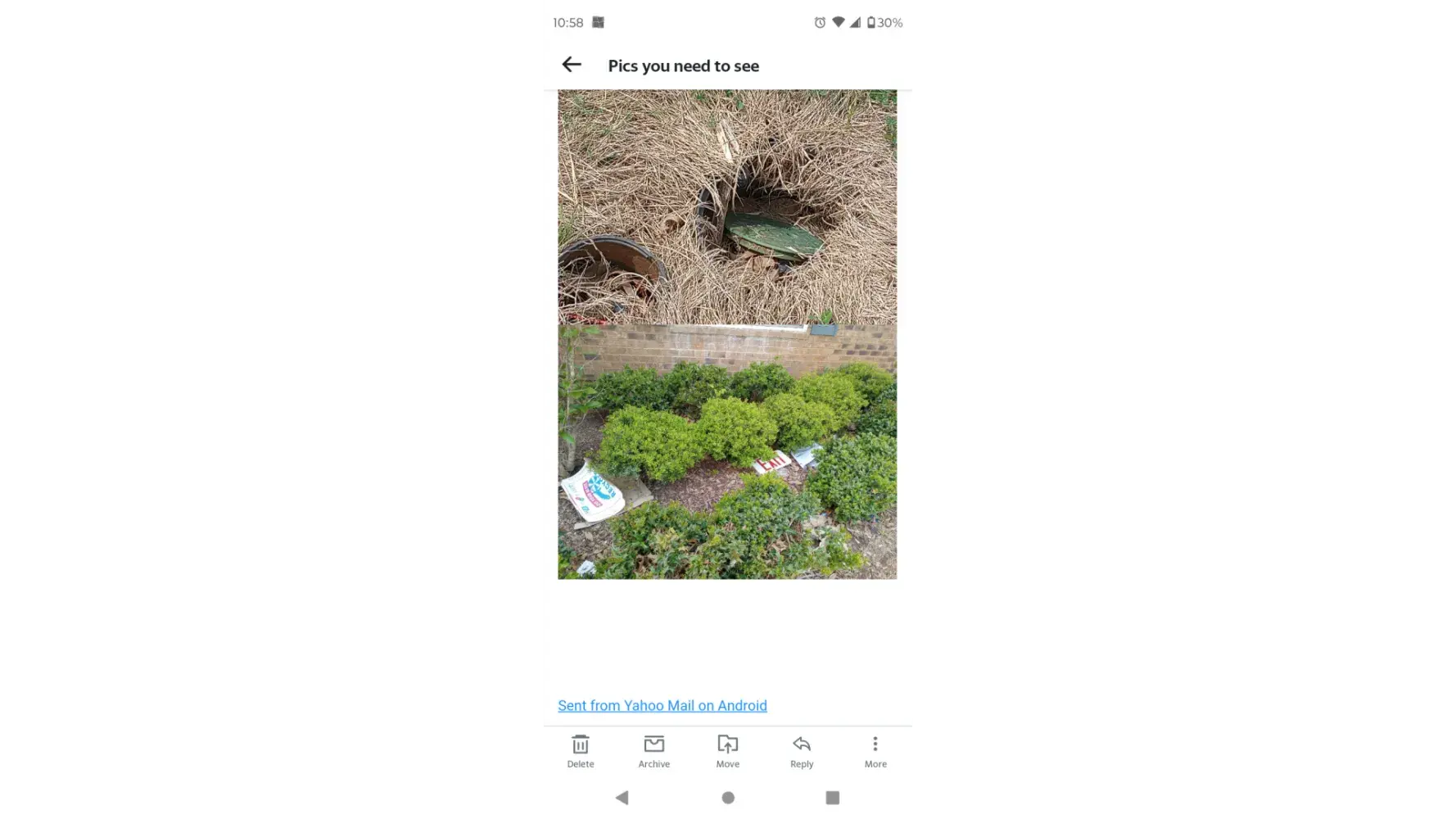The image size is (1456, 819).
Task: Tap the system home button
Action: (727, 798)
